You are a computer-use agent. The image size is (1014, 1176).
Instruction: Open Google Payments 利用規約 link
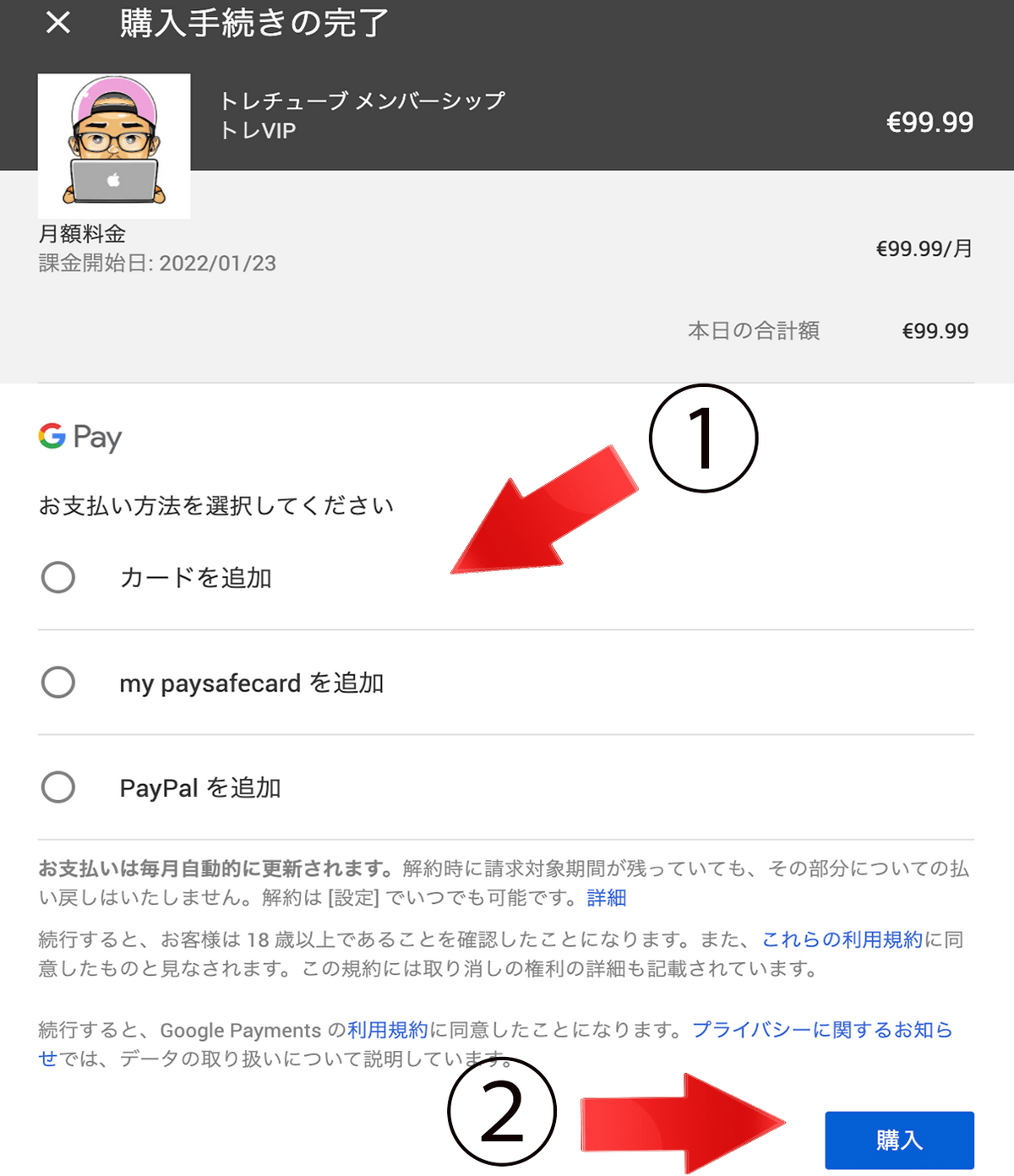click(x=388, y=1030)
